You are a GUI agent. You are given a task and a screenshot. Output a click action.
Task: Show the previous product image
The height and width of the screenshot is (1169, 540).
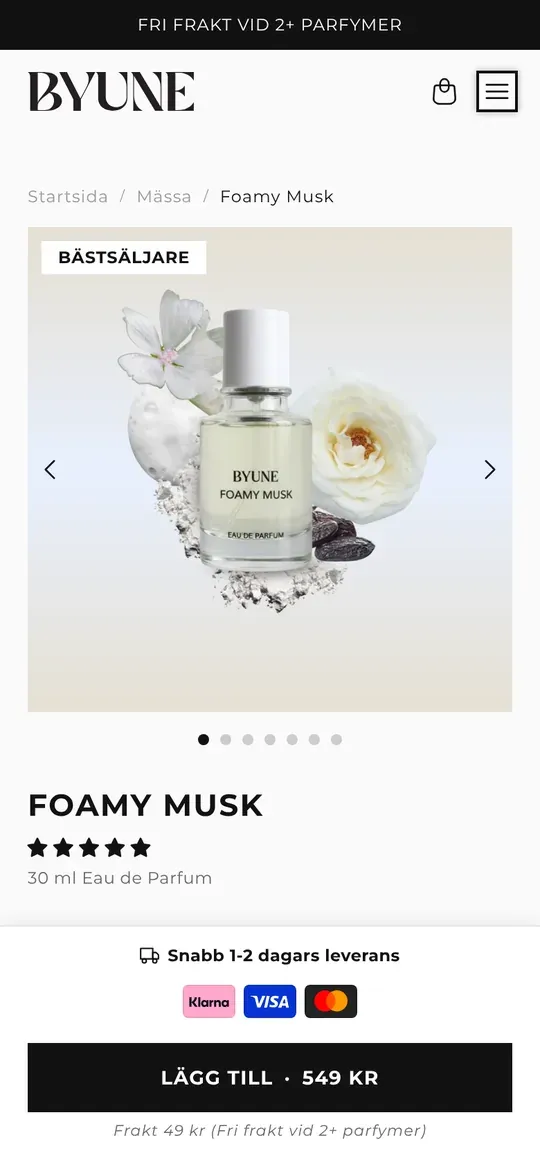50,470
